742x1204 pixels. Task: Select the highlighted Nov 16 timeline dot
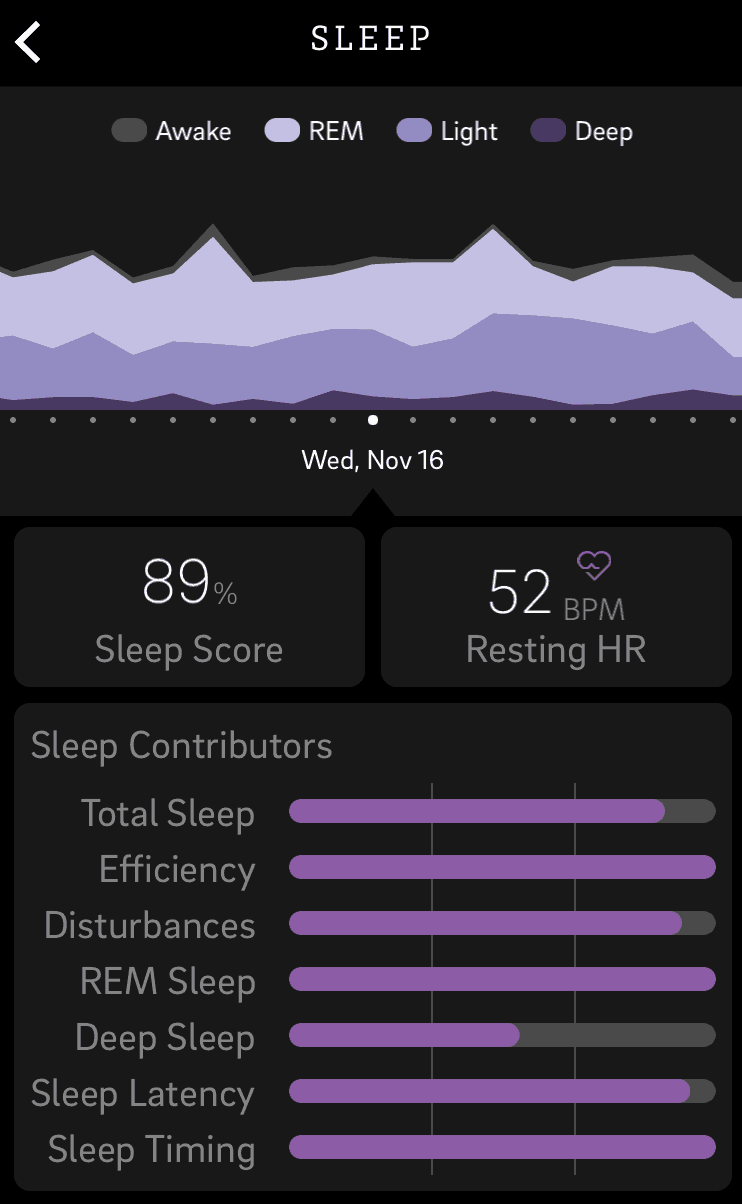tap(373, 420)
